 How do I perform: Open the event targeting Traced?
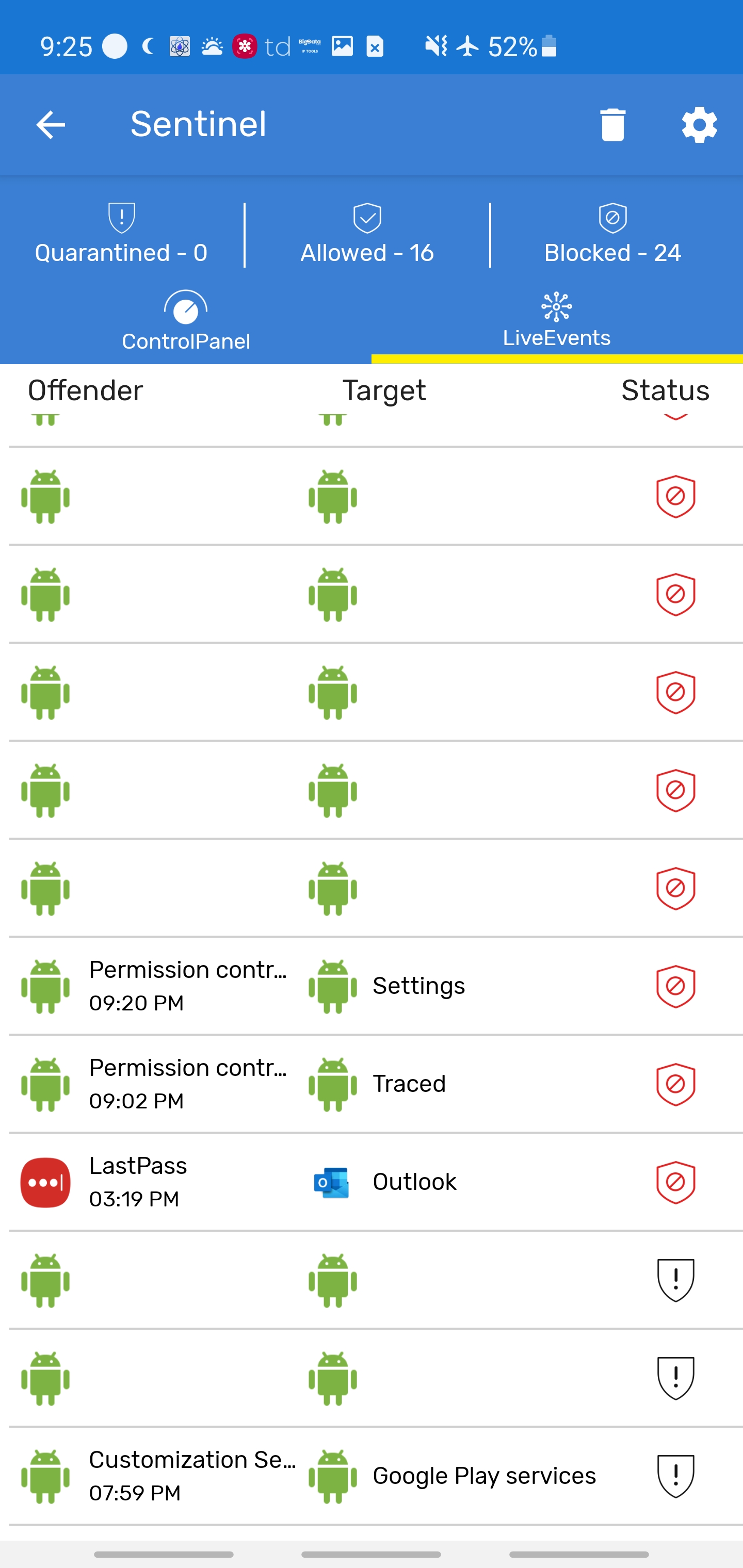click(x=372, y=1084)
